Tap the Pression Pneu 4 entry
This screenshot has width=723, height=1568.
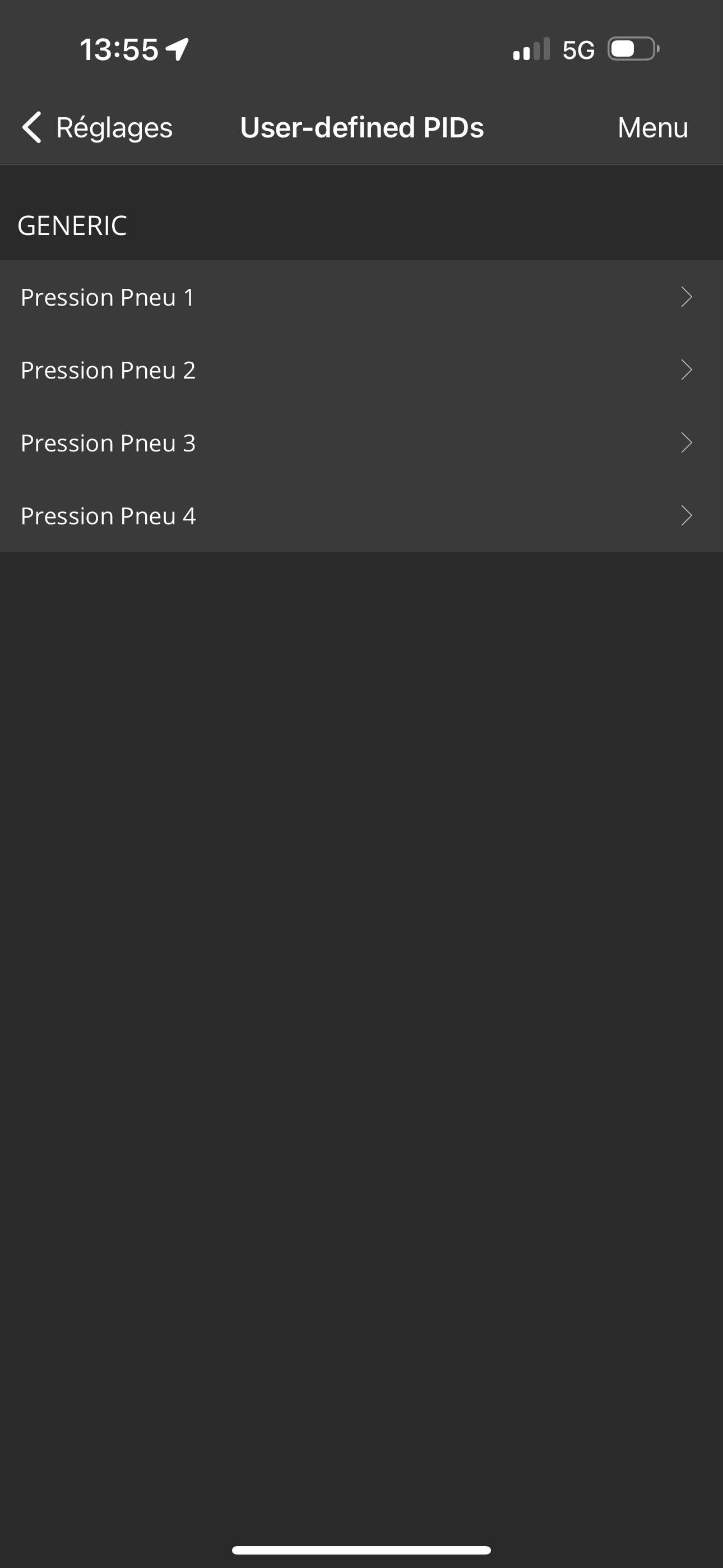(x=361, y=516)
